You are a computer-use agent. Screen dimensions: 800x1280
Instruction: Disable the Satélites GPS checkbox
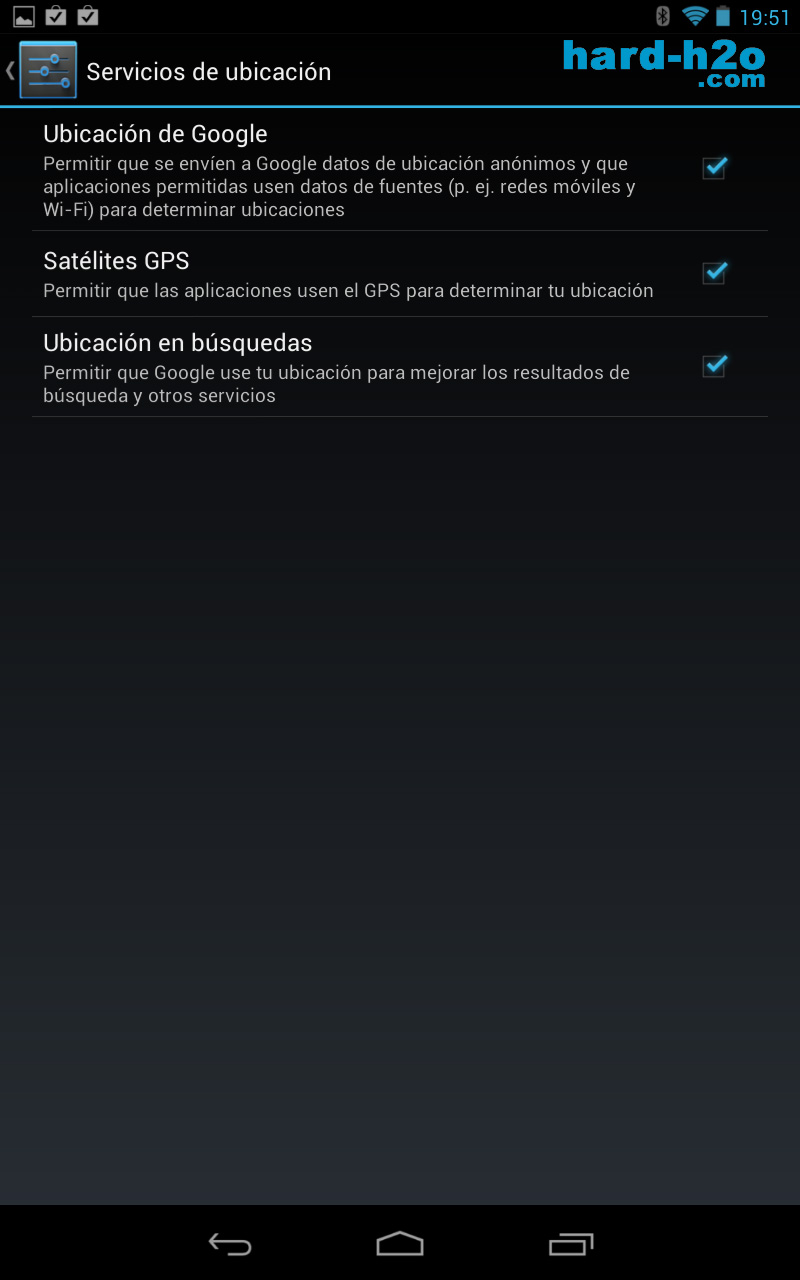pos(714,272)
